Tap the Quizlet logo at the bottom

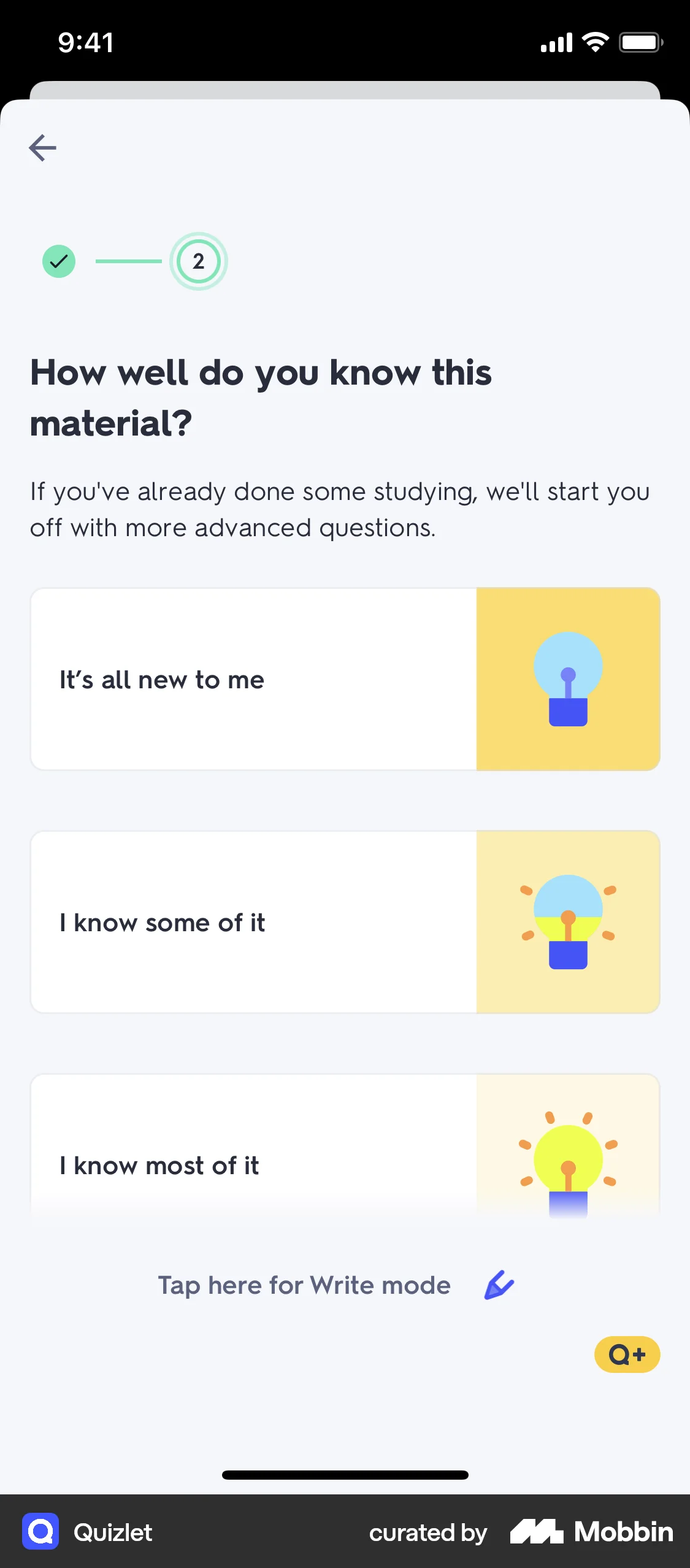pos(40,1532)
